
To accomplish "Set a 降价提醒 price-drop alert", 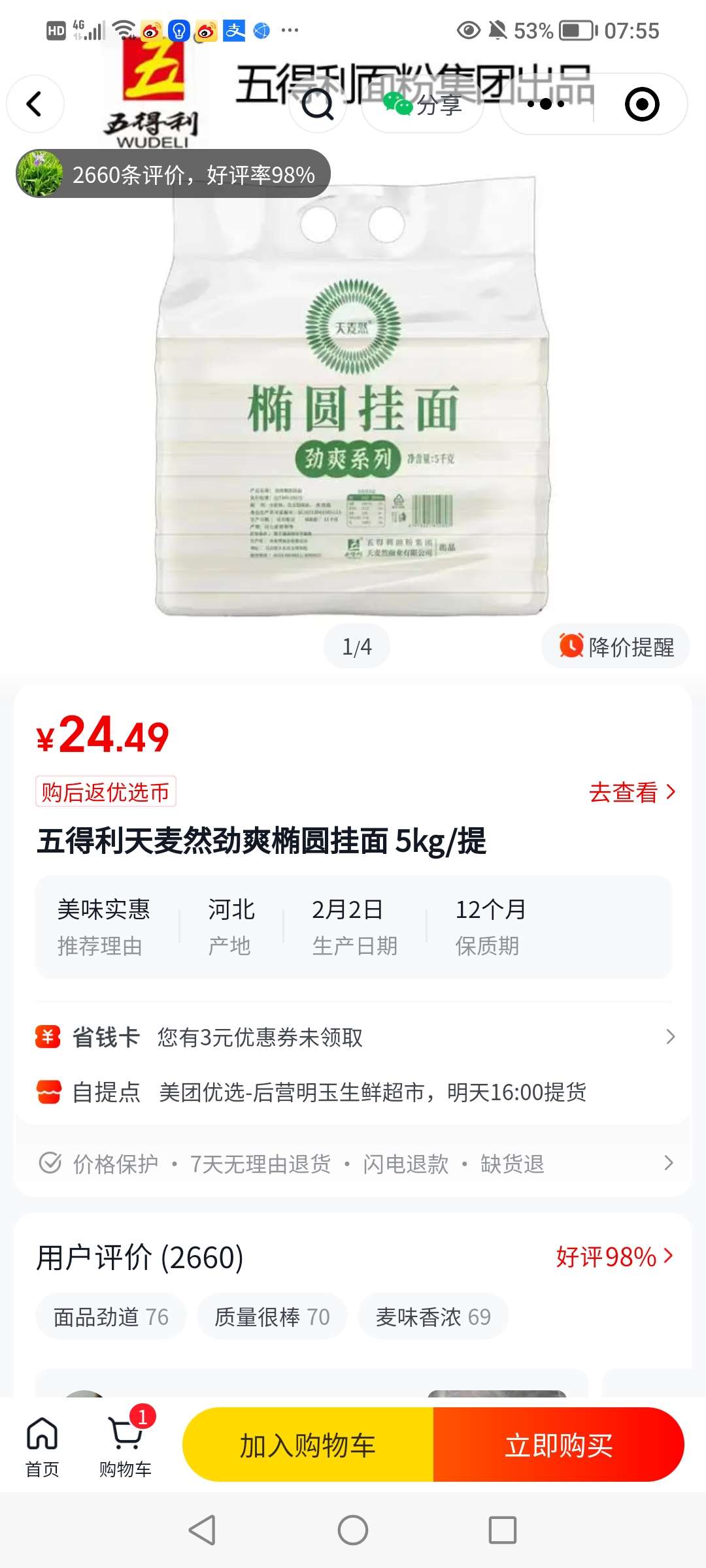I will [x=616, y=647].
